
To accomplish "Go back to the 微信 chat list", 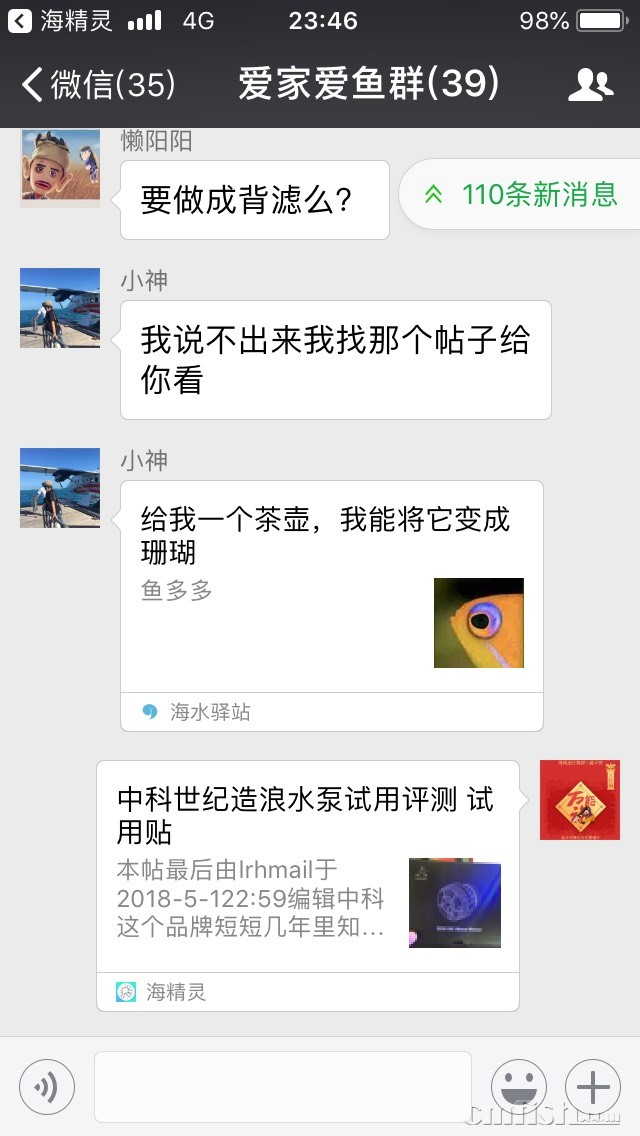I will (97, 85).
